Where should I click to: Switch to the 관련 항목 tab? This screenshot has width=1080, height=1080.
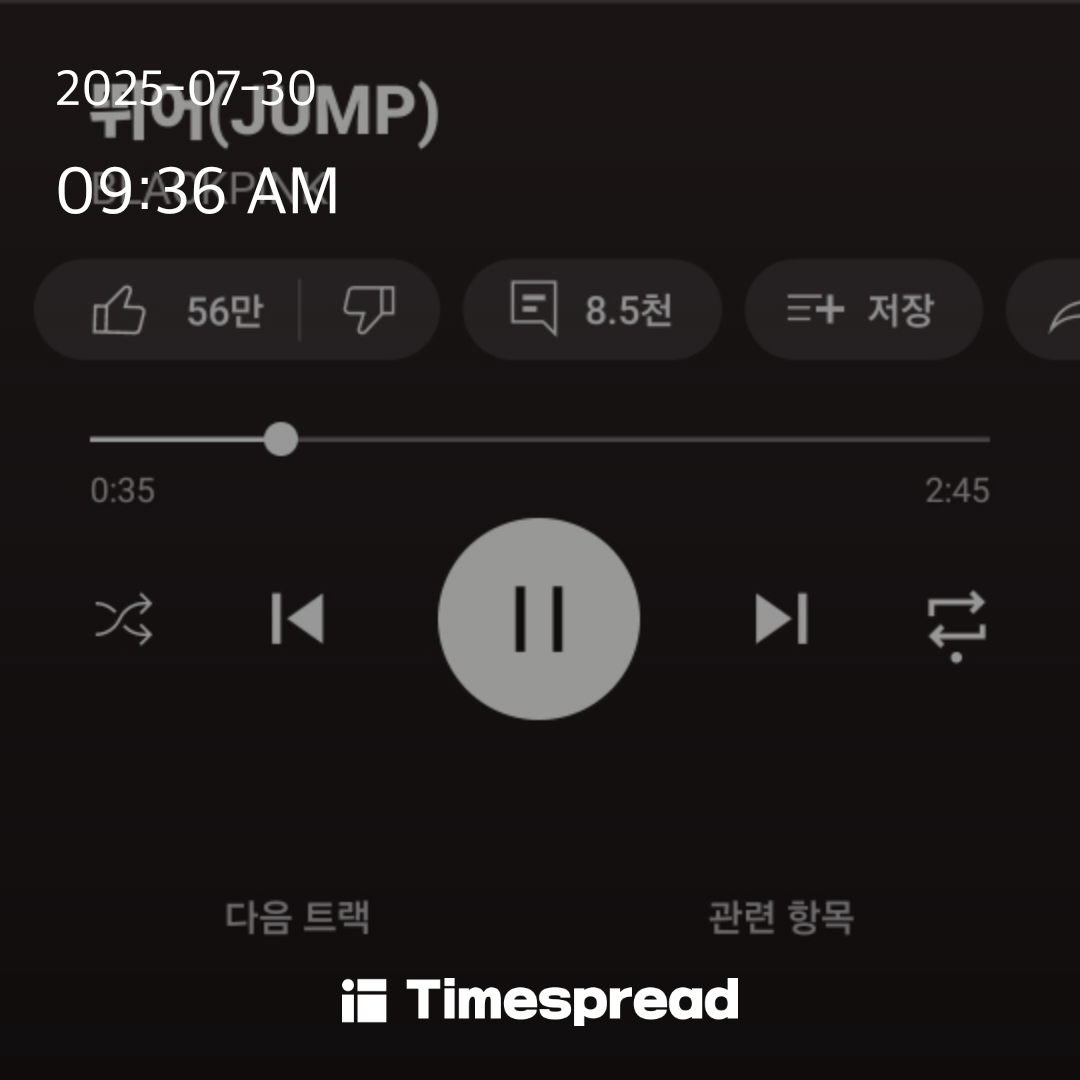(x=781, y=917)
